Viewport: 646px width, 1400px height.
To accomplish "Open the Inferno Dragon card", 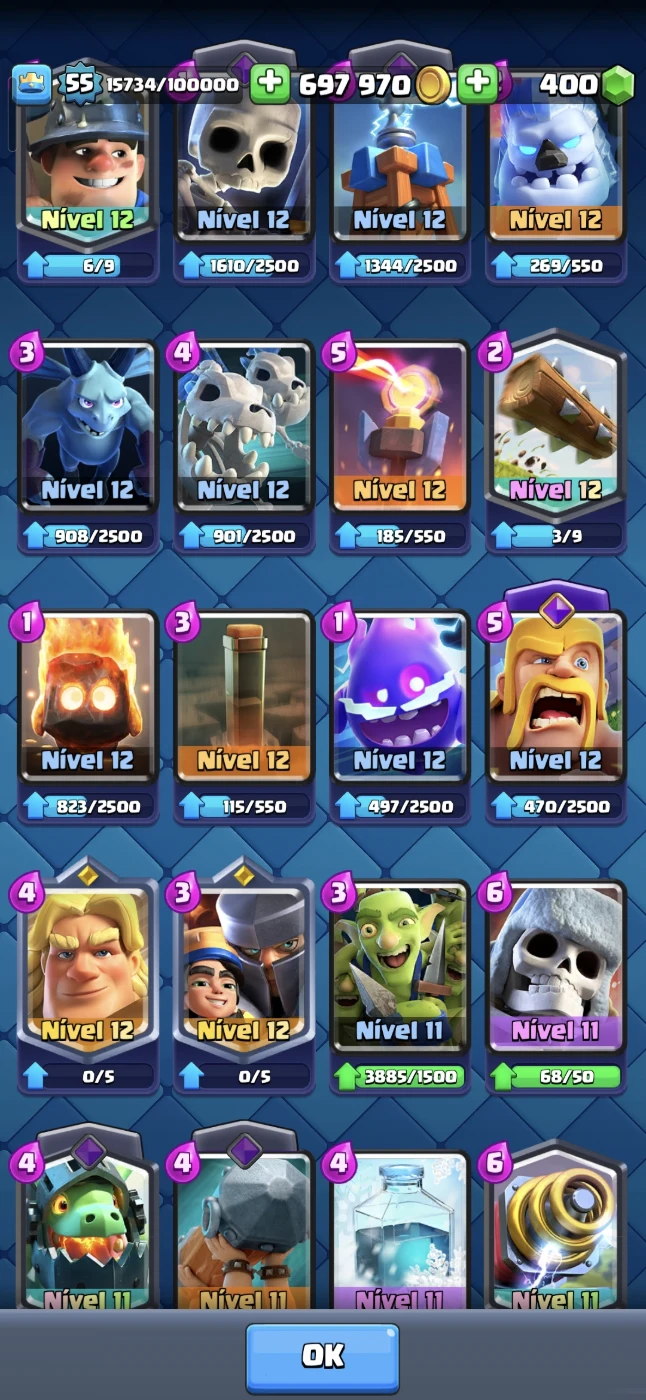I will click(88, 1230).
